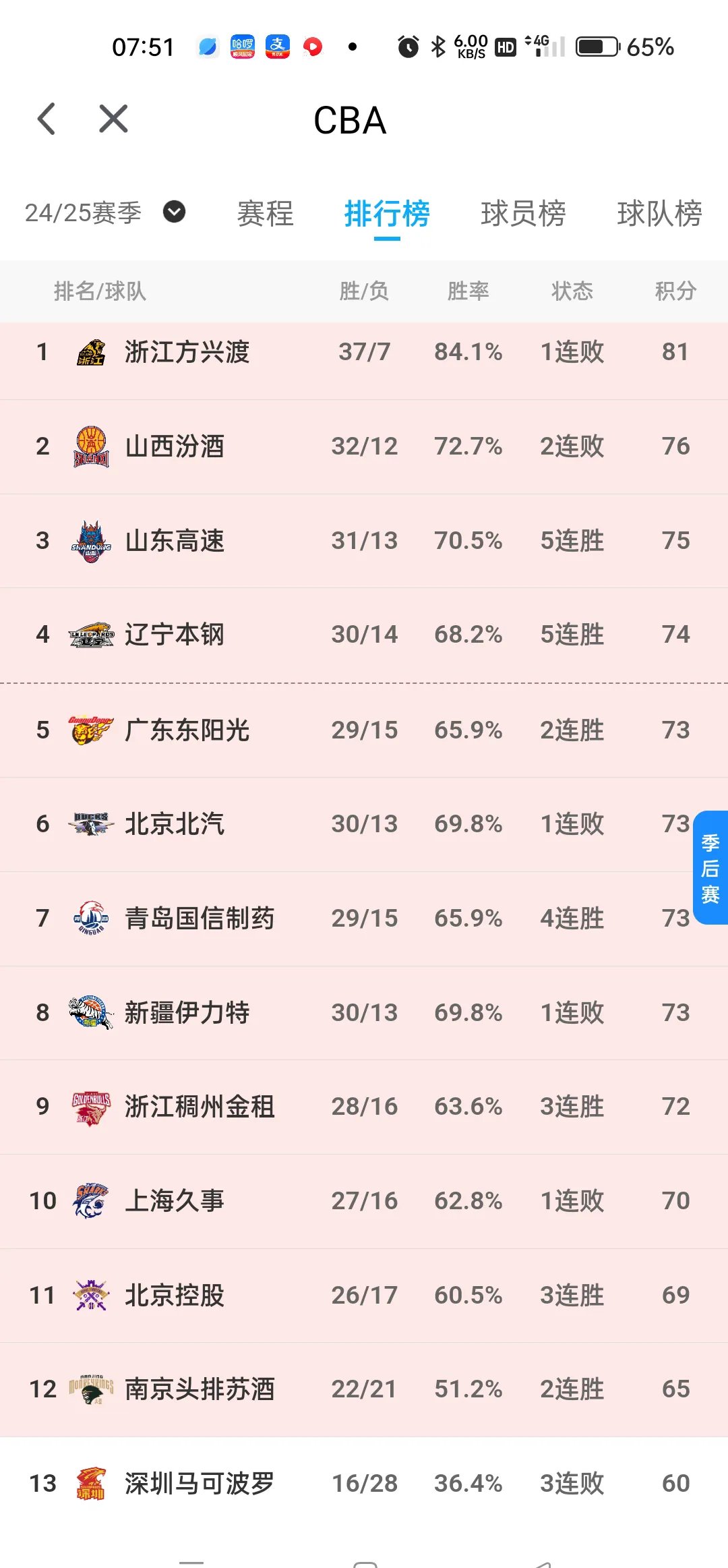Switch to the 球队榜 tab
This screenshot has width=728, height=1568.
point(659,214)
